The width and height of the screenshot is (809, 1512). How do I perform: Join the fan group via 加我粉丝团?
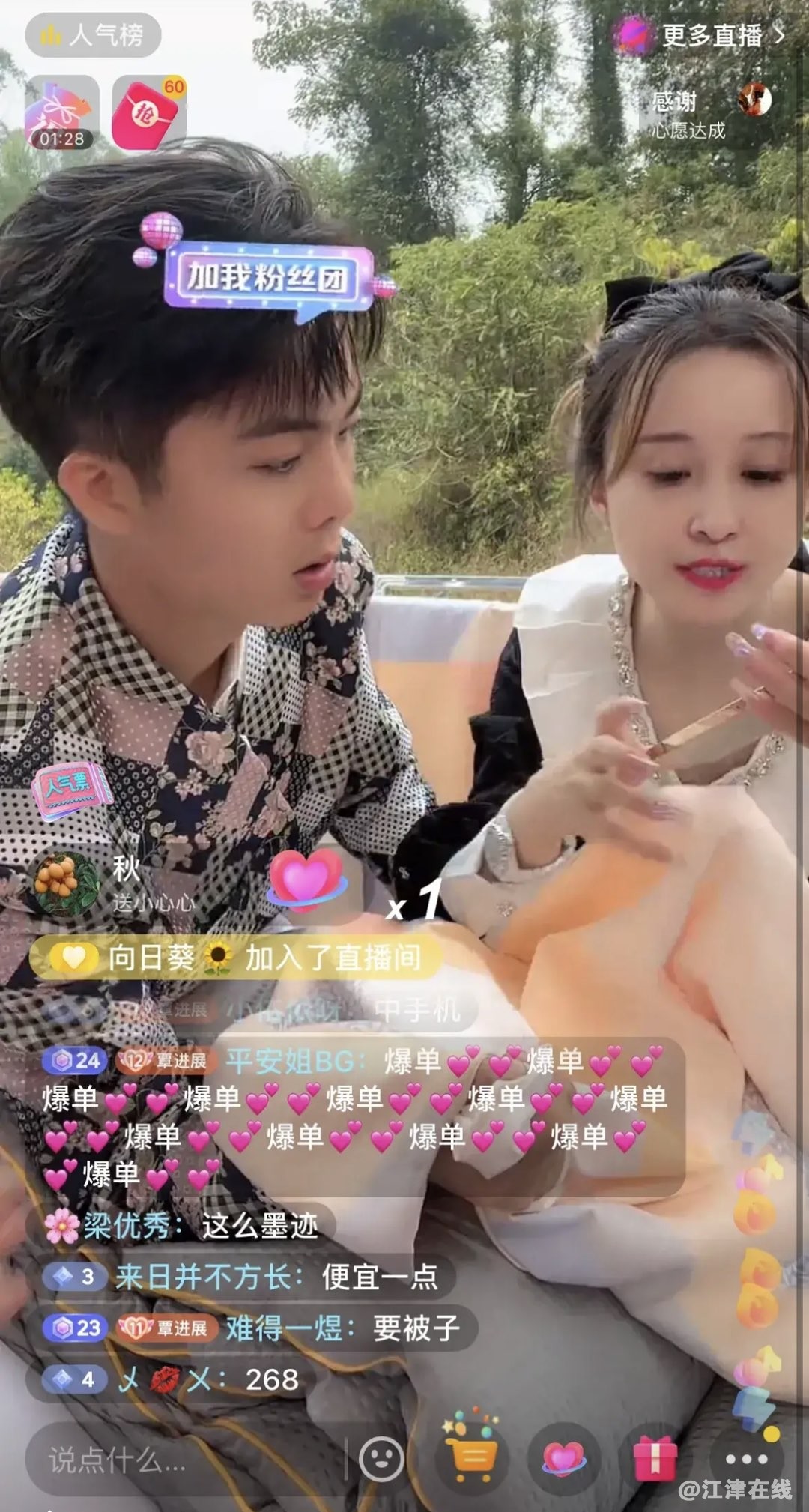(x=267, y=277)
